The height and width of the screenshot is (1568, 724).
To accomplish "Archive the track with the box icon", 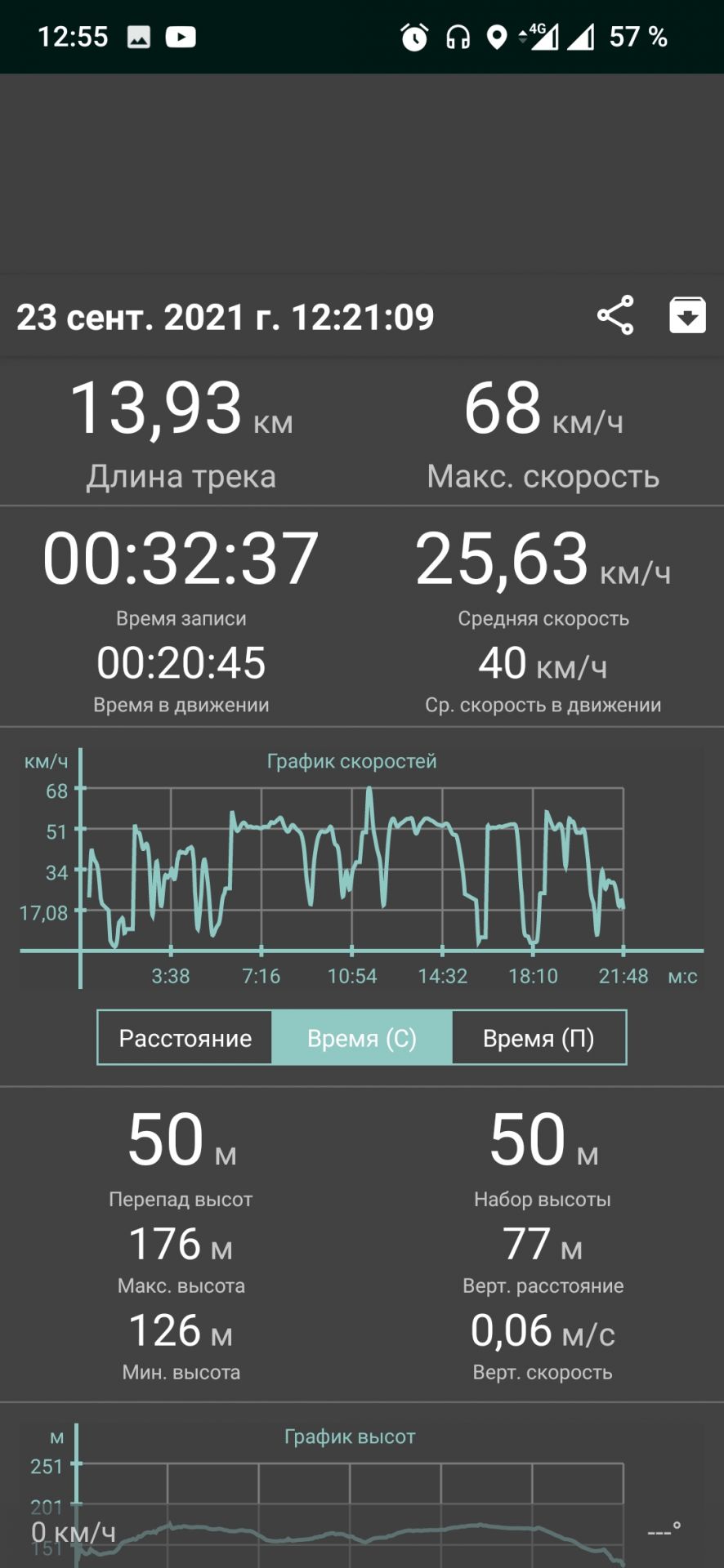I will tap(687, 315).
